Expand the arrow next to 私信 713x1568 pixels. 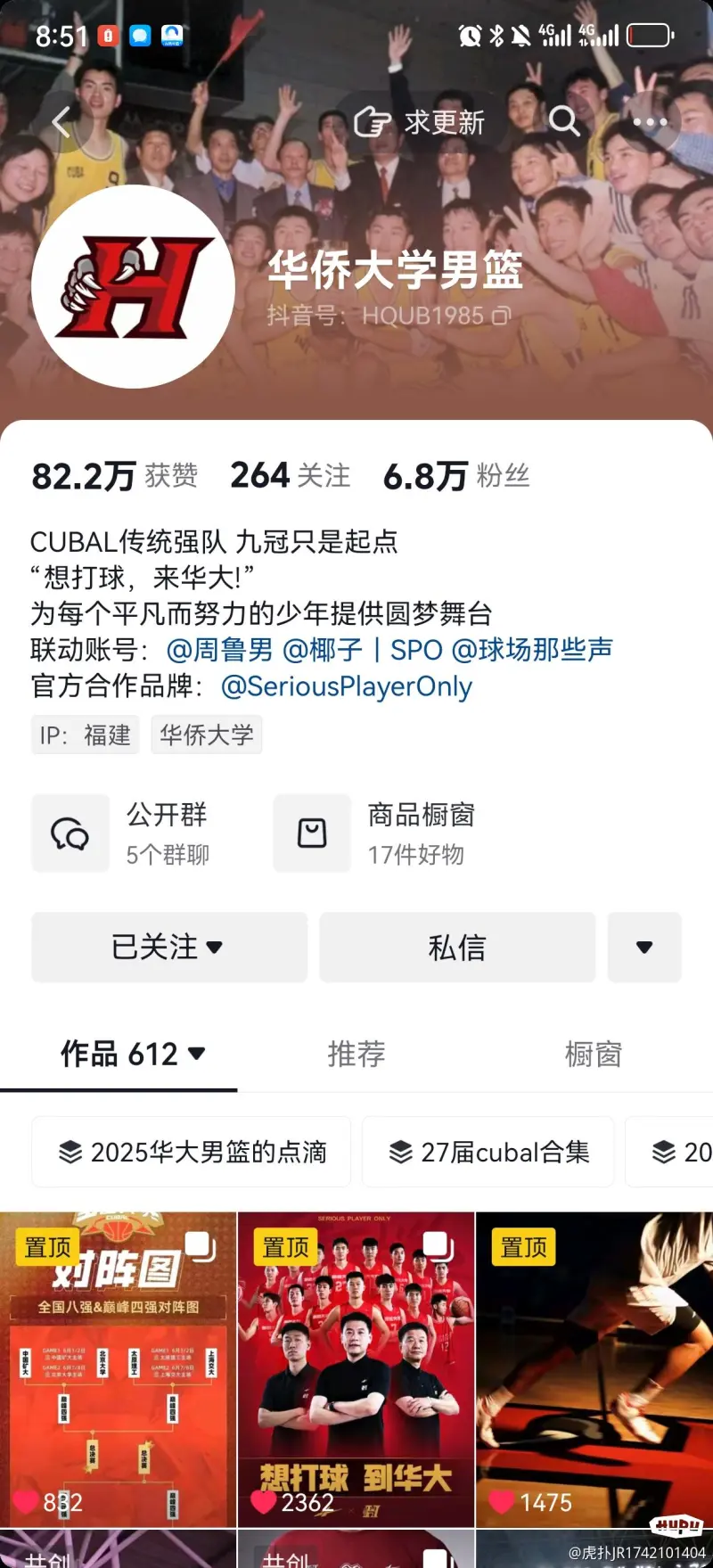coord(643,948)
